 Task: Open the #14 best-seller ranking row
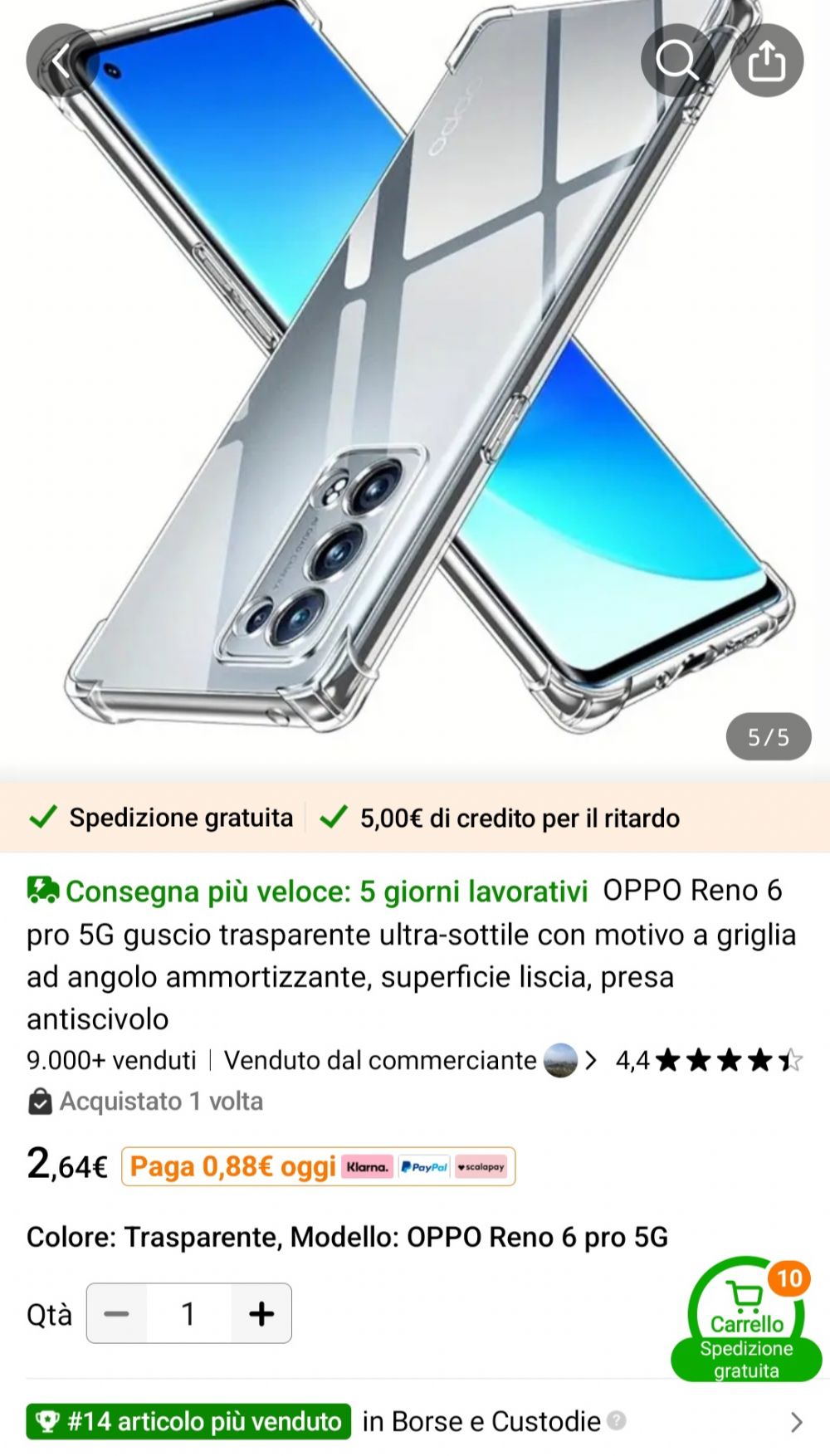click(415, 1421)
